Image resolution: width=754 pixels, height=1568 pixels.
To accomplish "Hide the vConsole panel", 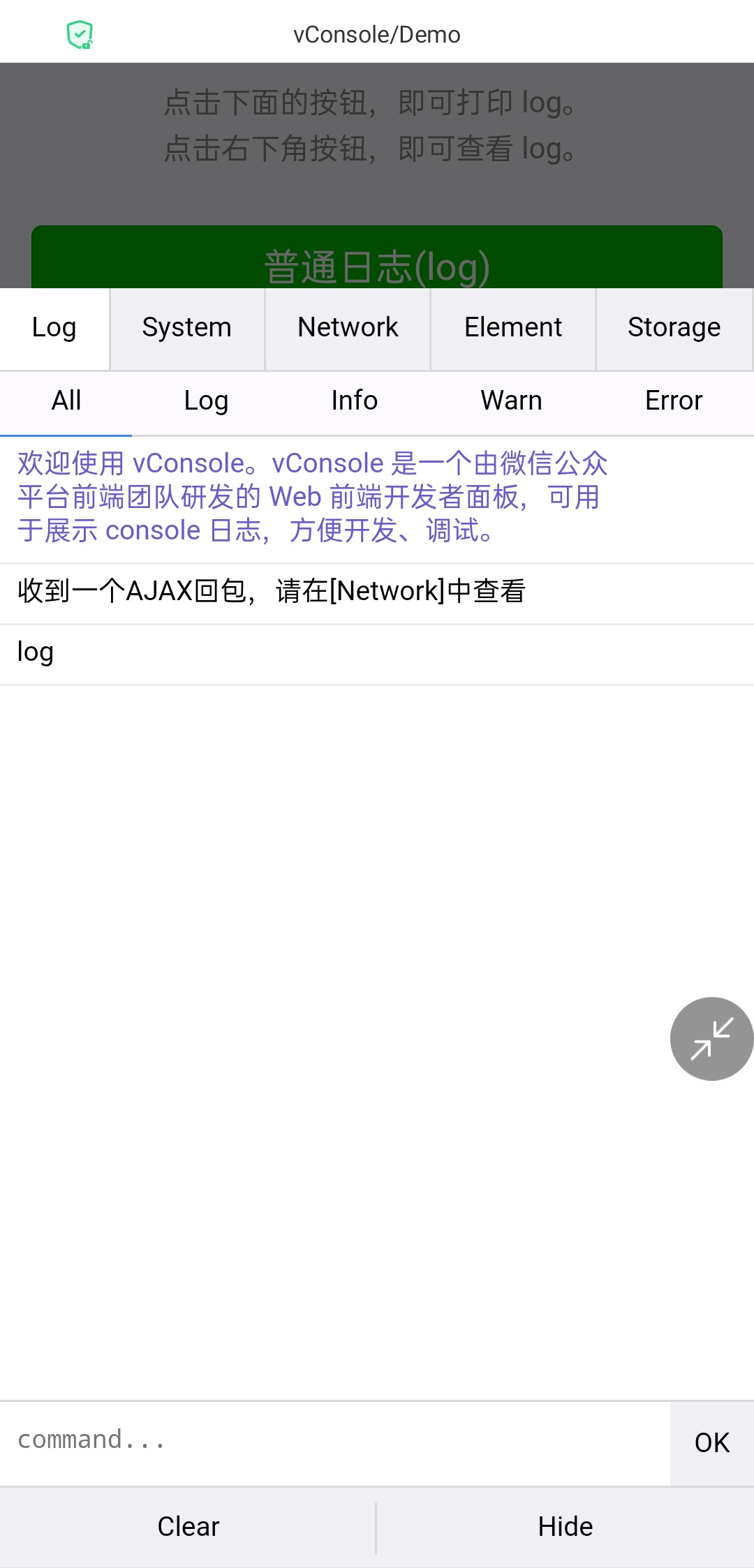I will coord(565,1527).
